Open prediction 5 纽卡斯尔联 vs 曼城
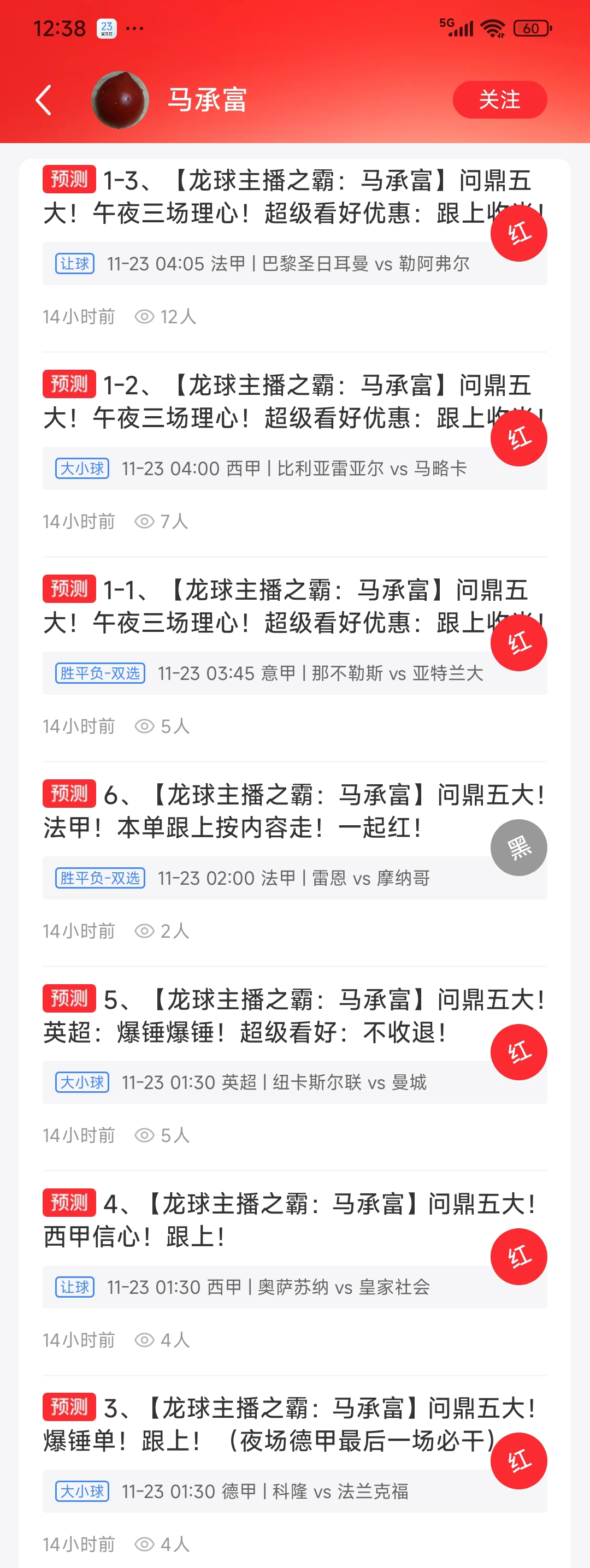Screen dimensions: 590x1568 286,1016
